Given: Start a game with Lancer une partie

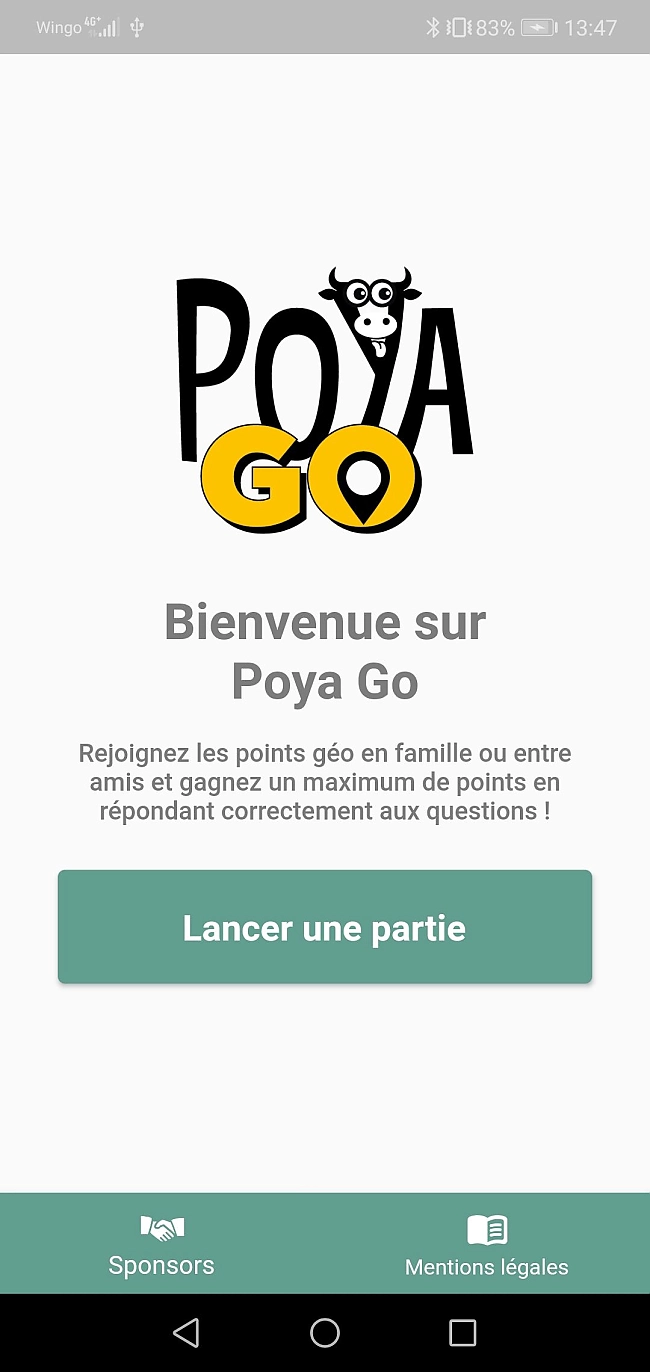Looking at the screenshot, I should pyautogui.click(x=325, y=927).
